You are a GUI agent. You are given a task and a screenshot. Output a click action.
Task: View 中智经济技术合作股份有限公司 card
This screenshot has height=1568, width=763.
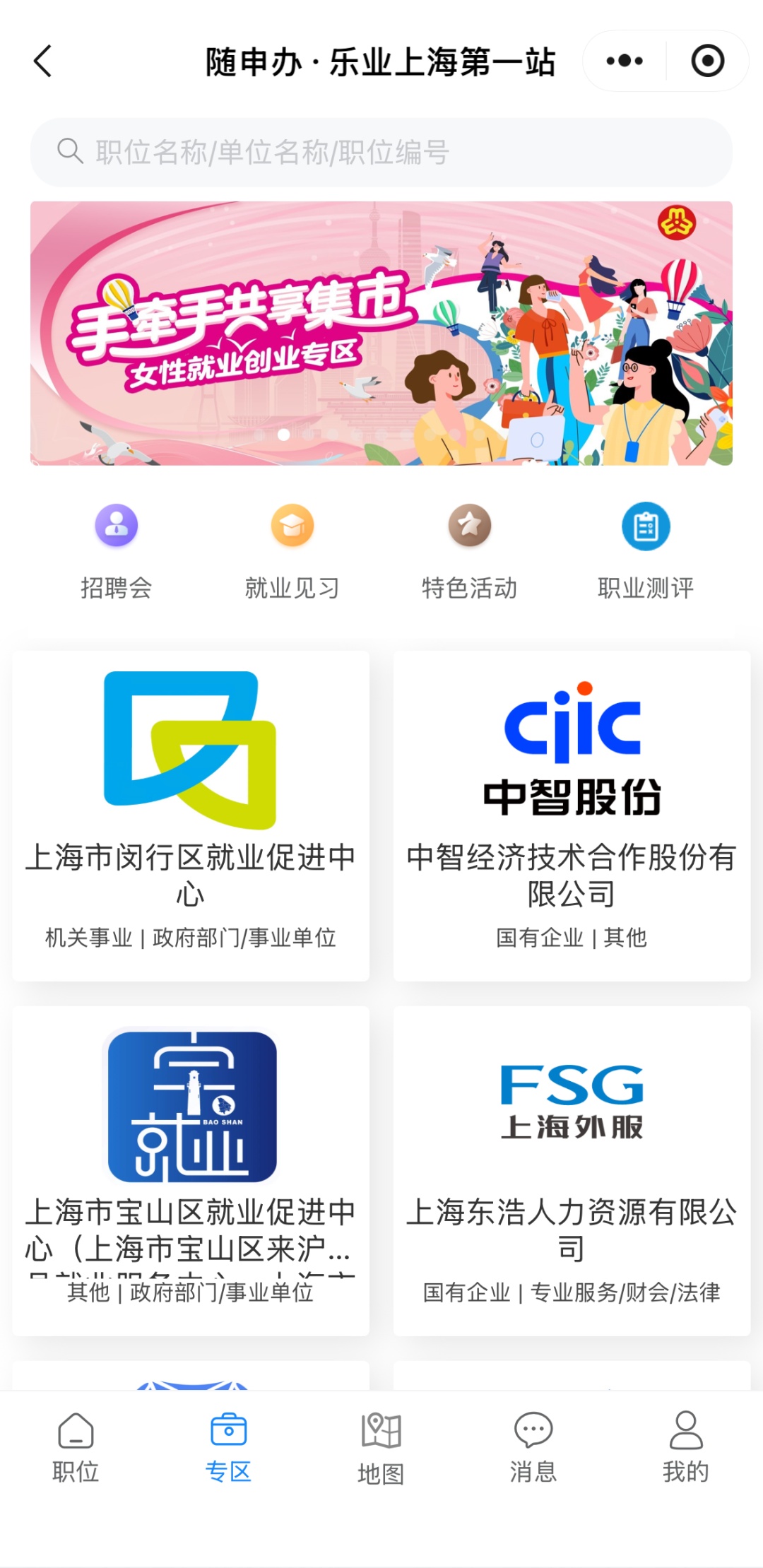point(572,815)
